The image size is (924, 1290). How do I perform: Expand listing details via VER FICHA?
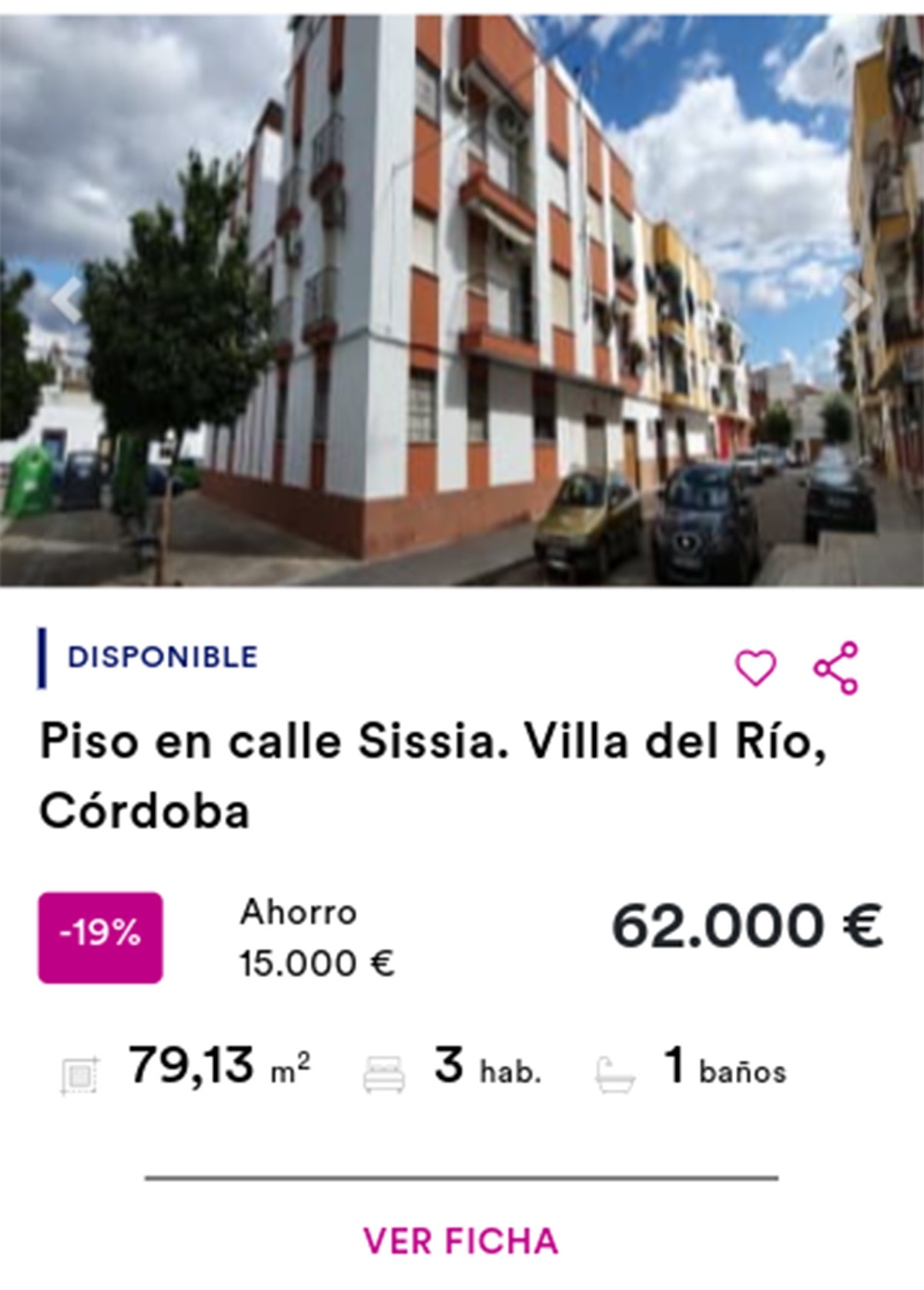coord(460,1240)
